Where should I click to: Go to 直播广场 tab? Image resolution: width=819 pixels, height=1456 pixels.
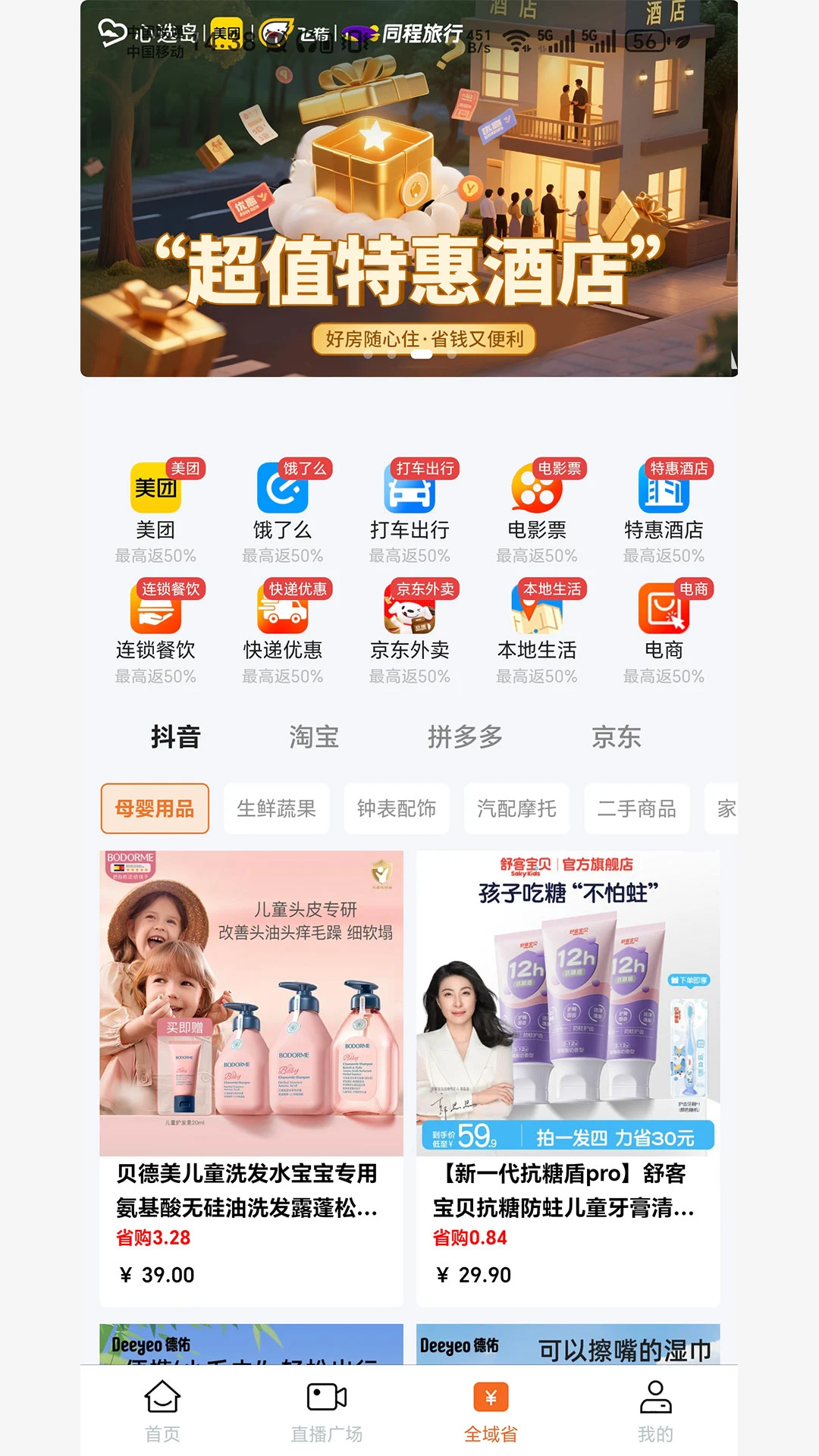point(327,1411)
